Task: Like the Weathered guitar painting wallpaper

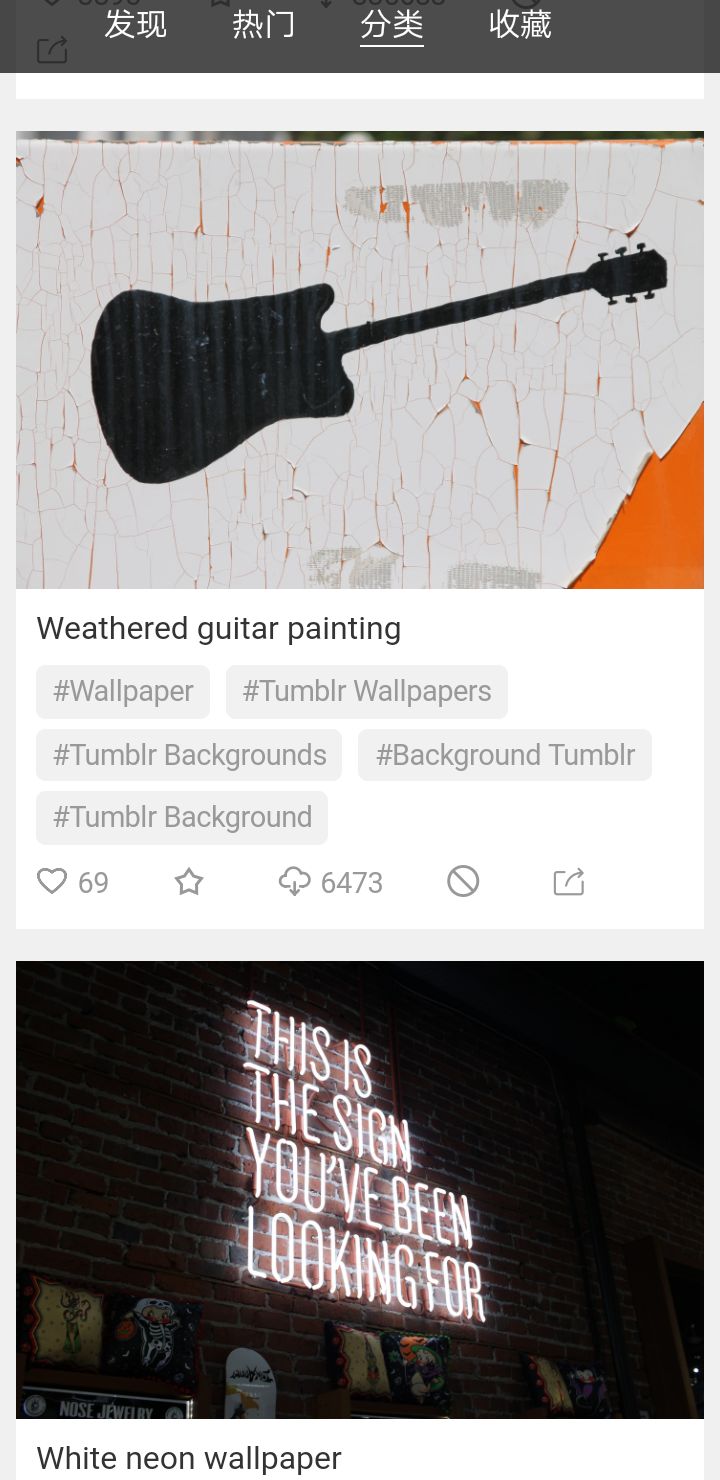Action: (x=52, y=882)
